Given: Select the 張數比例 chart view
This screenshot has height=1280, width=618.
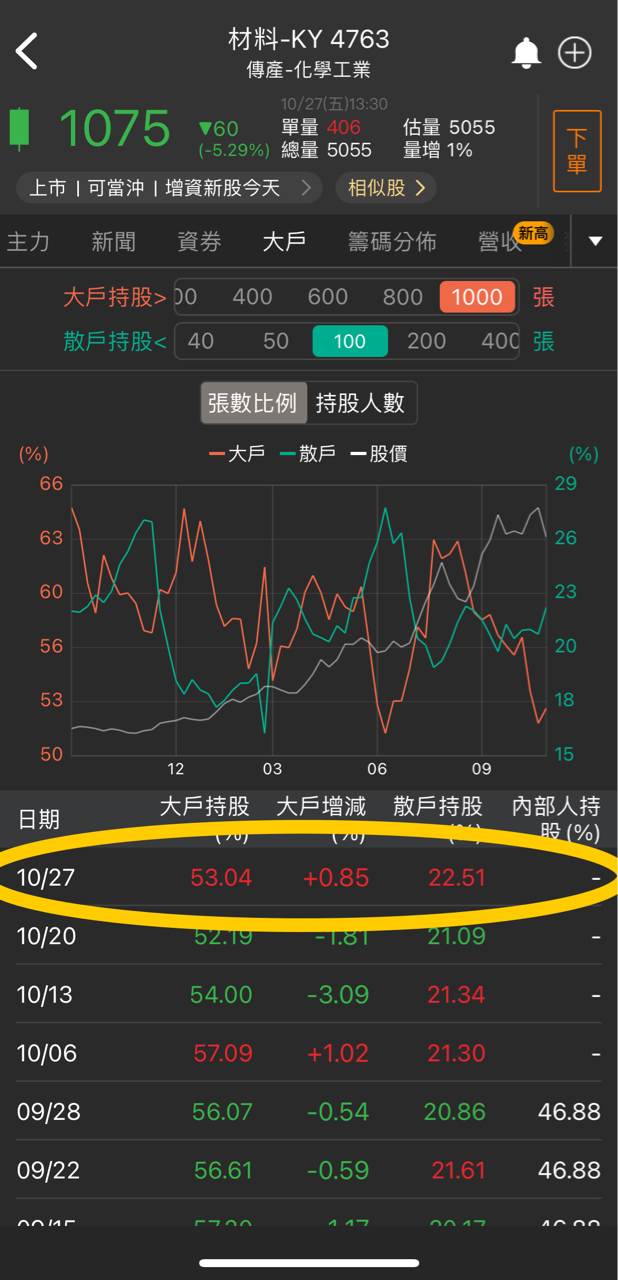Looking at the screenshot, I should (252, 403).
